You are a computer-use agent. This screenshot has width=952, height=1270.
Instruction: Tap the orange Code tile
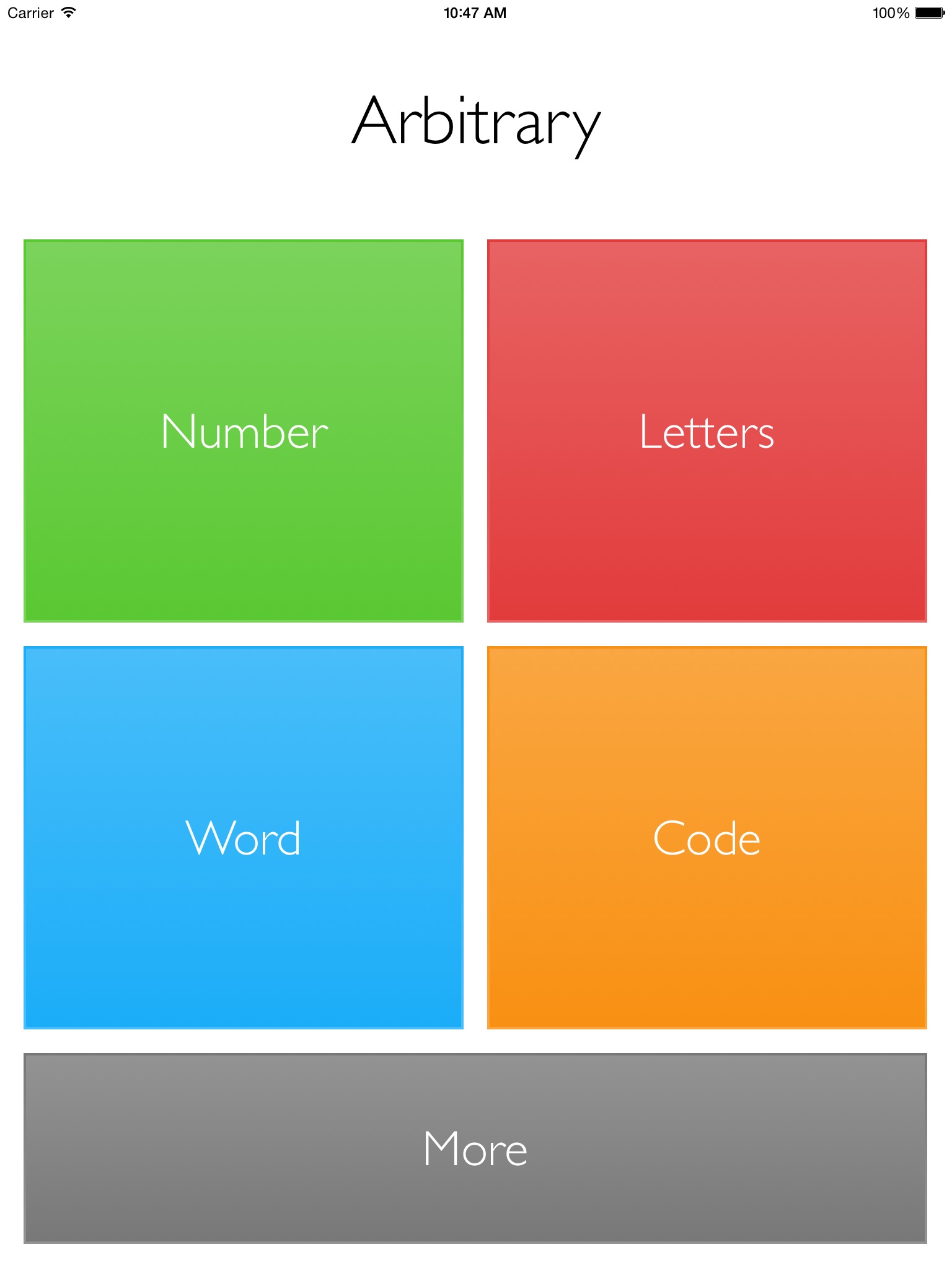coord(707,838)
